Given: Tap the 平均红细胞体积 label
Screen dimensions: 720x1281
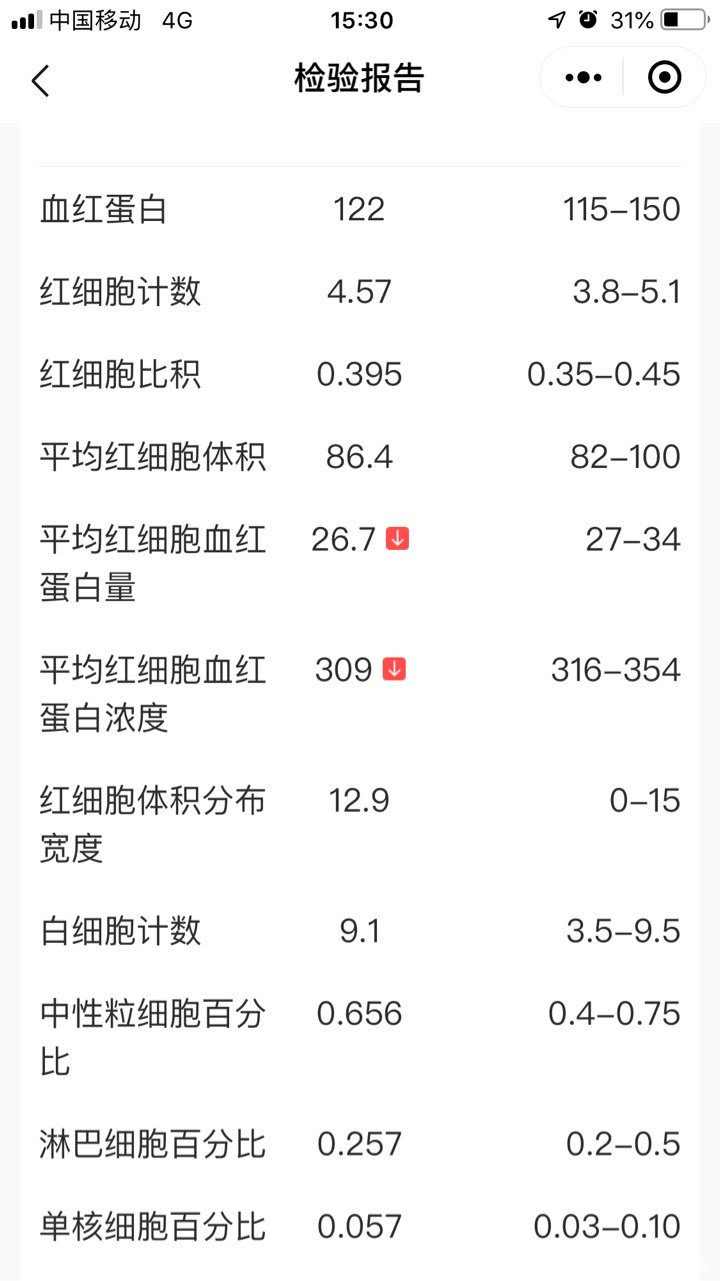Looking at the screenshot, I should [x=152, y=456].
